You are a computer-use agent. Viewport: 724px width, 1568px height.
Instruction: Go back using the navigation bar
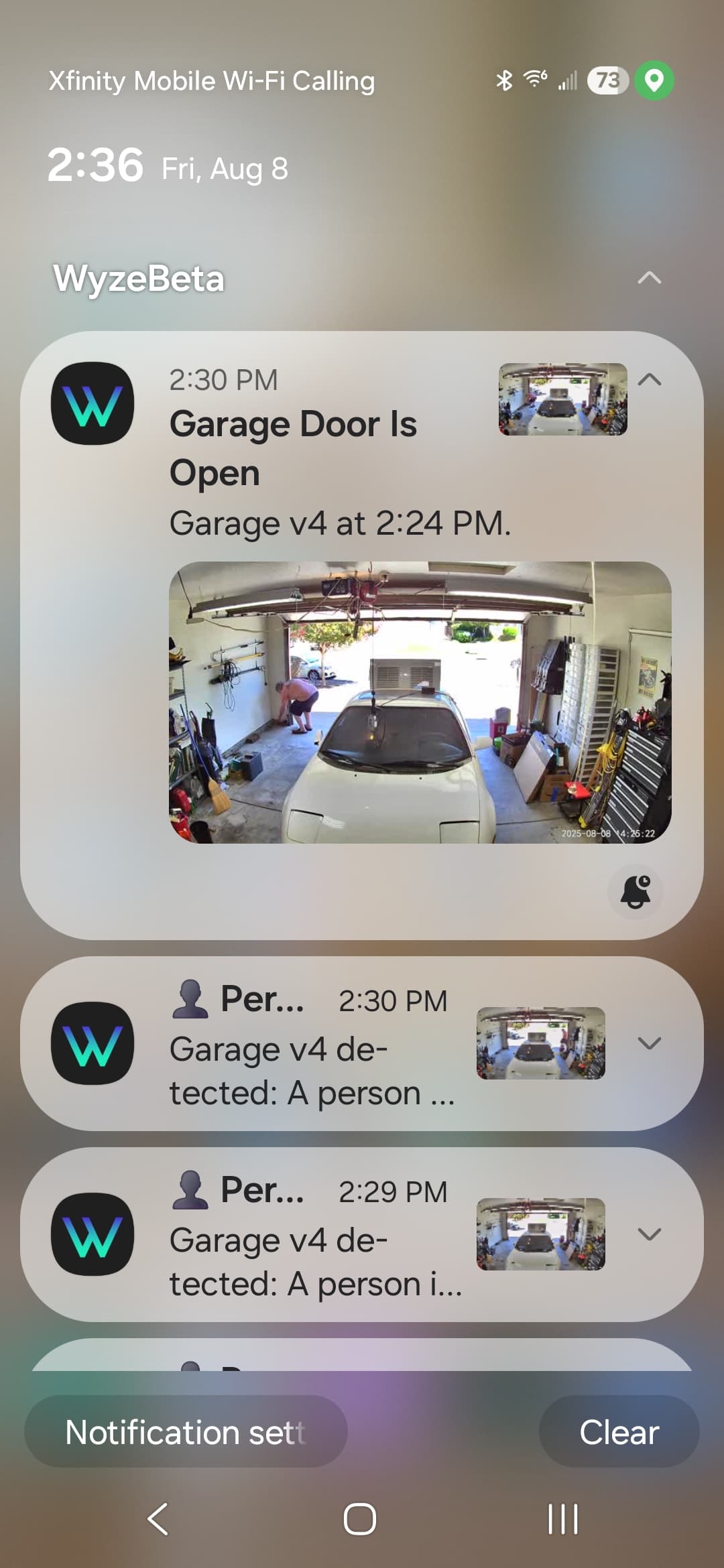click(158, 1518)
